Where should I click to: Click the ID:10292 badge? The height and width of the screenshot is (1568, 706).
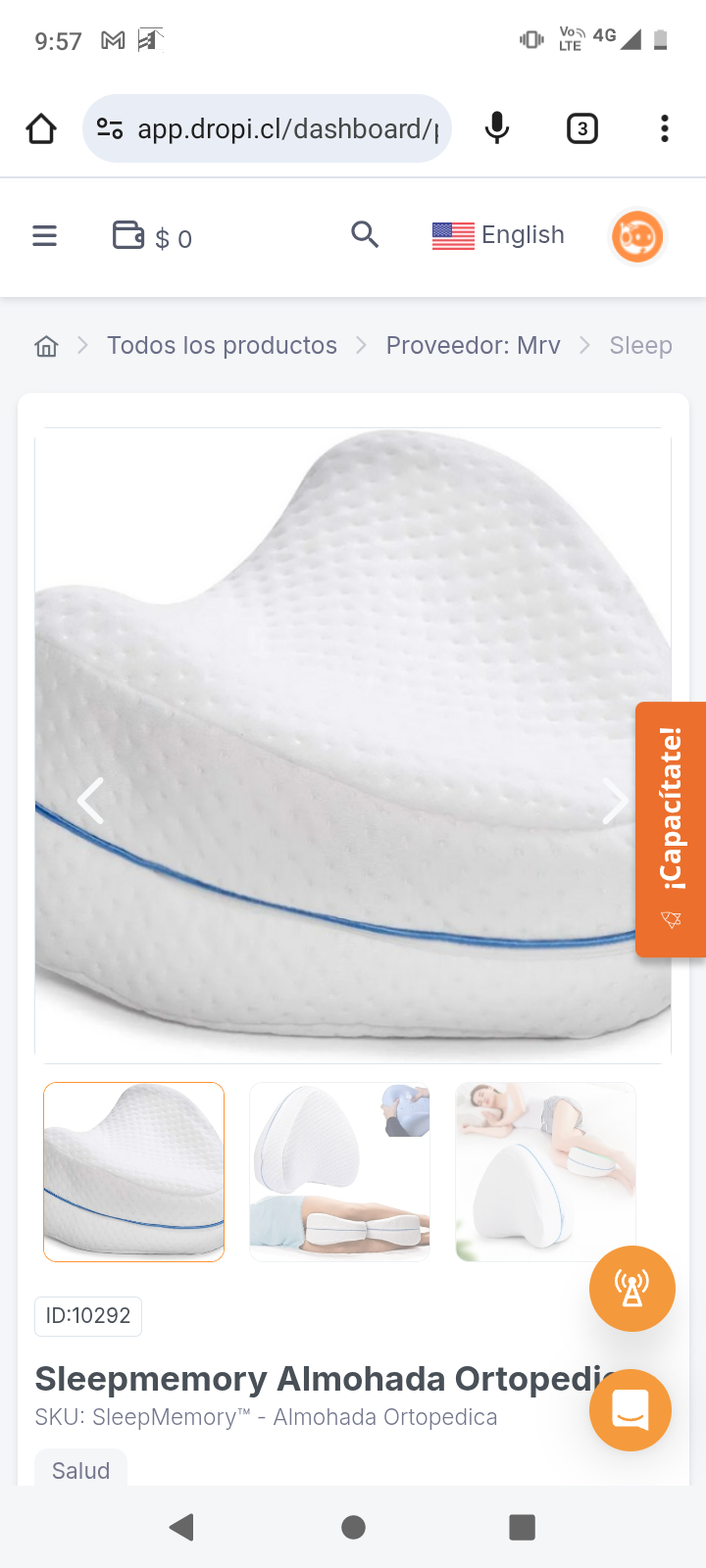(88, 1316)
